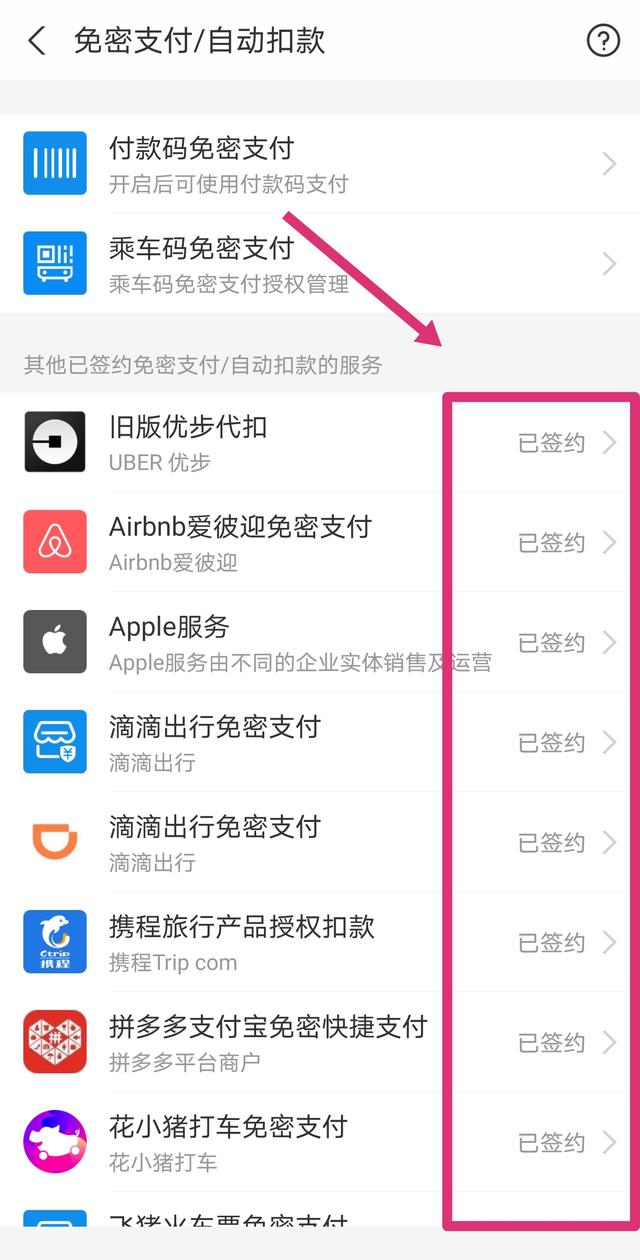Open the help question mark icon
640x1260 pixels.
pos(602,41)
